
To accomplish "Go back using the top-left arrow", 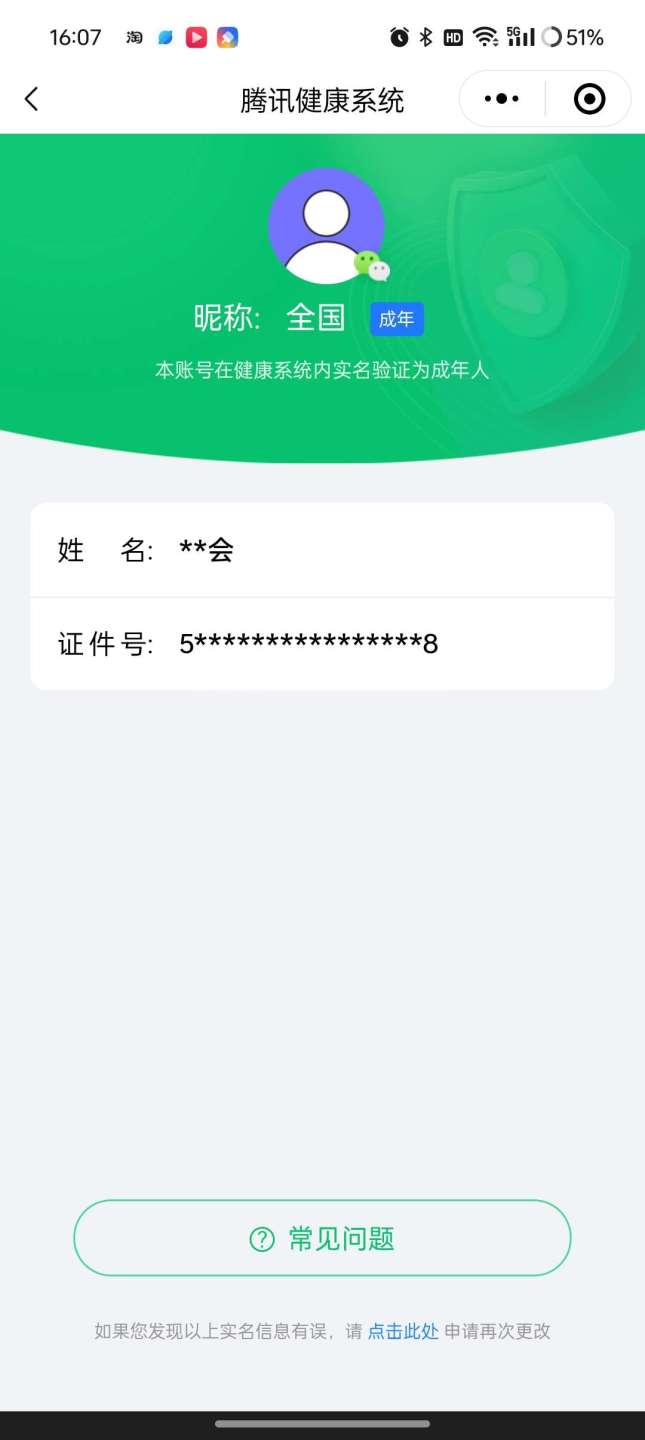I will pos(32,99).
